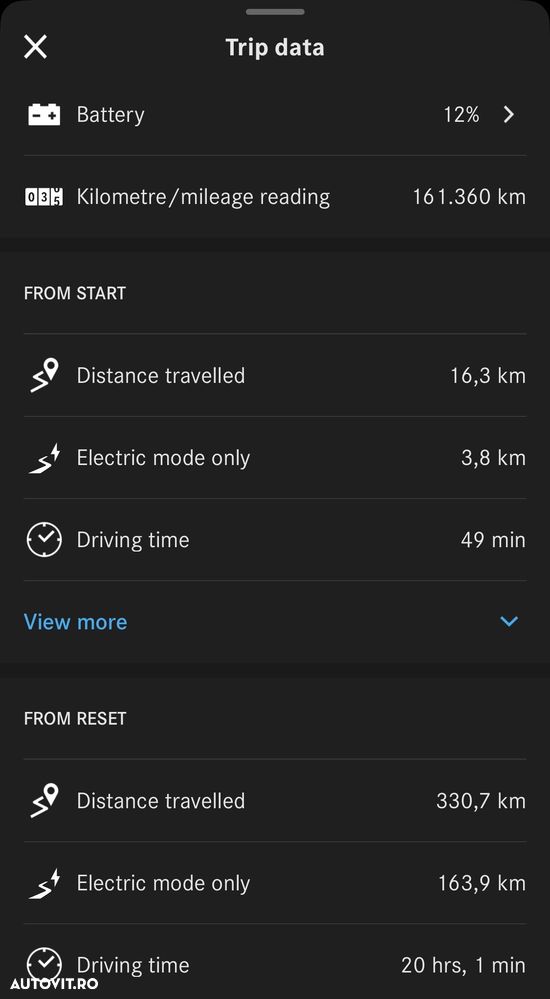Close the Trip data sheet
Screen dimensions: 550x999
(x=35, y=47)
